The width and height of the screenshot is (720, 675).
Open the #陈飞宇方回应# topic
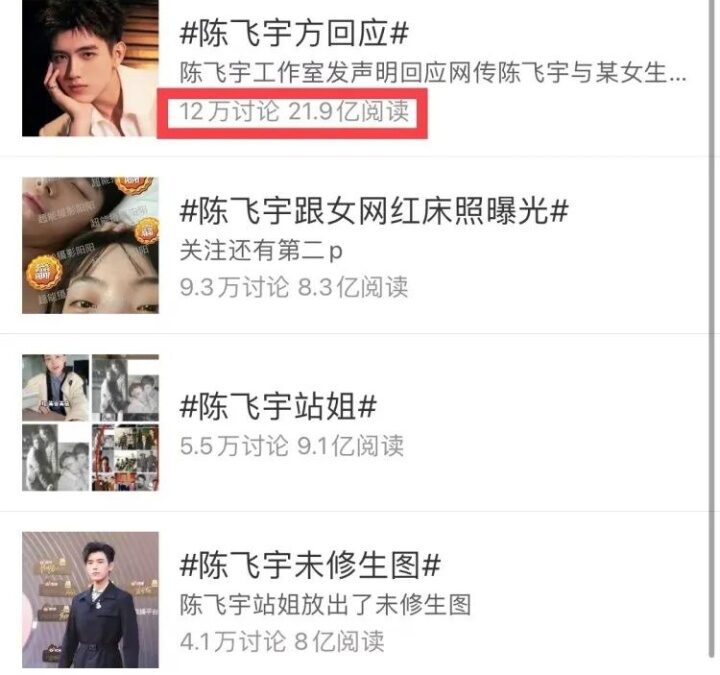click(x=293, y=32)
